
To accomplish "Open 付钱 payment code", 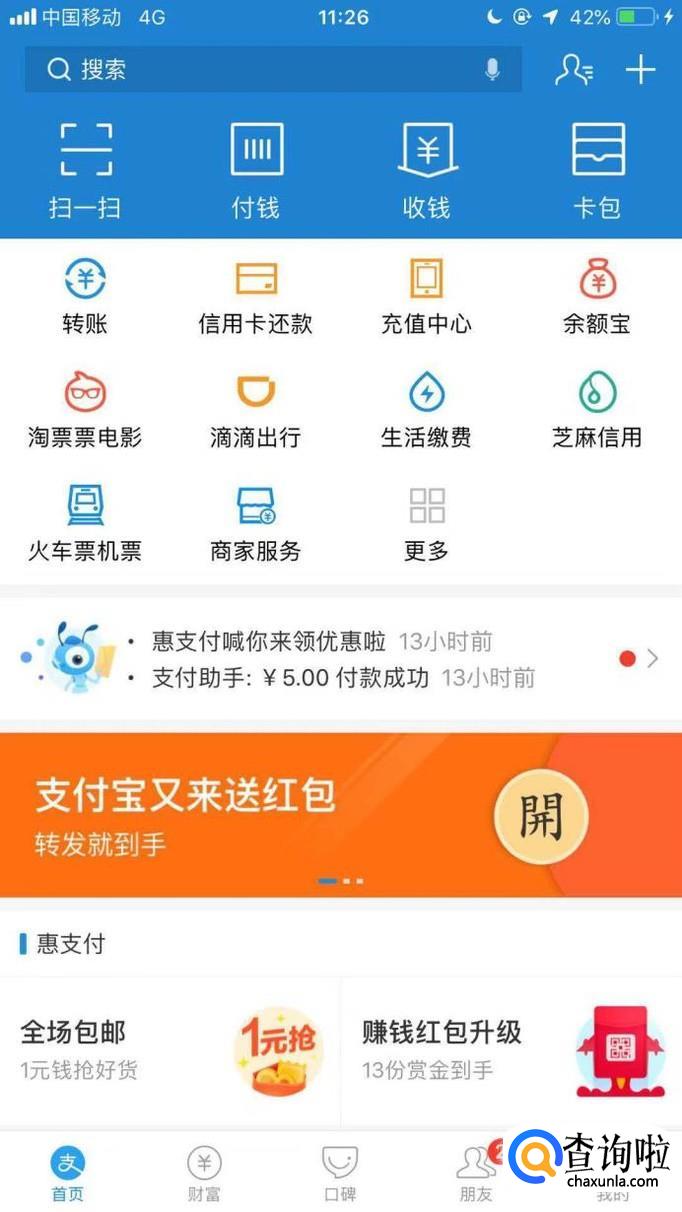I will (256, 168).
